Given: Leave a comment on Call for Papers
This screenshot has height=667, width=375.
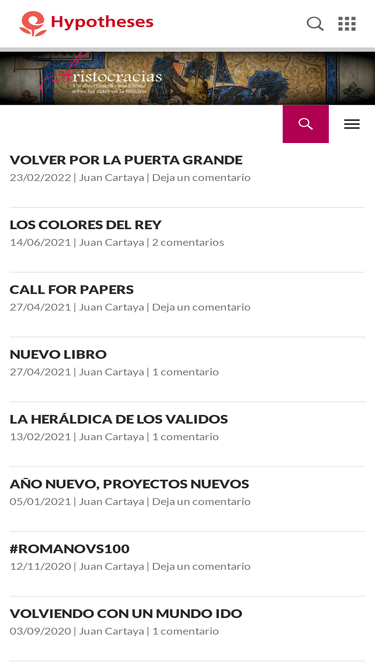Looking at the screenshot, I should (x=201, y=307).
